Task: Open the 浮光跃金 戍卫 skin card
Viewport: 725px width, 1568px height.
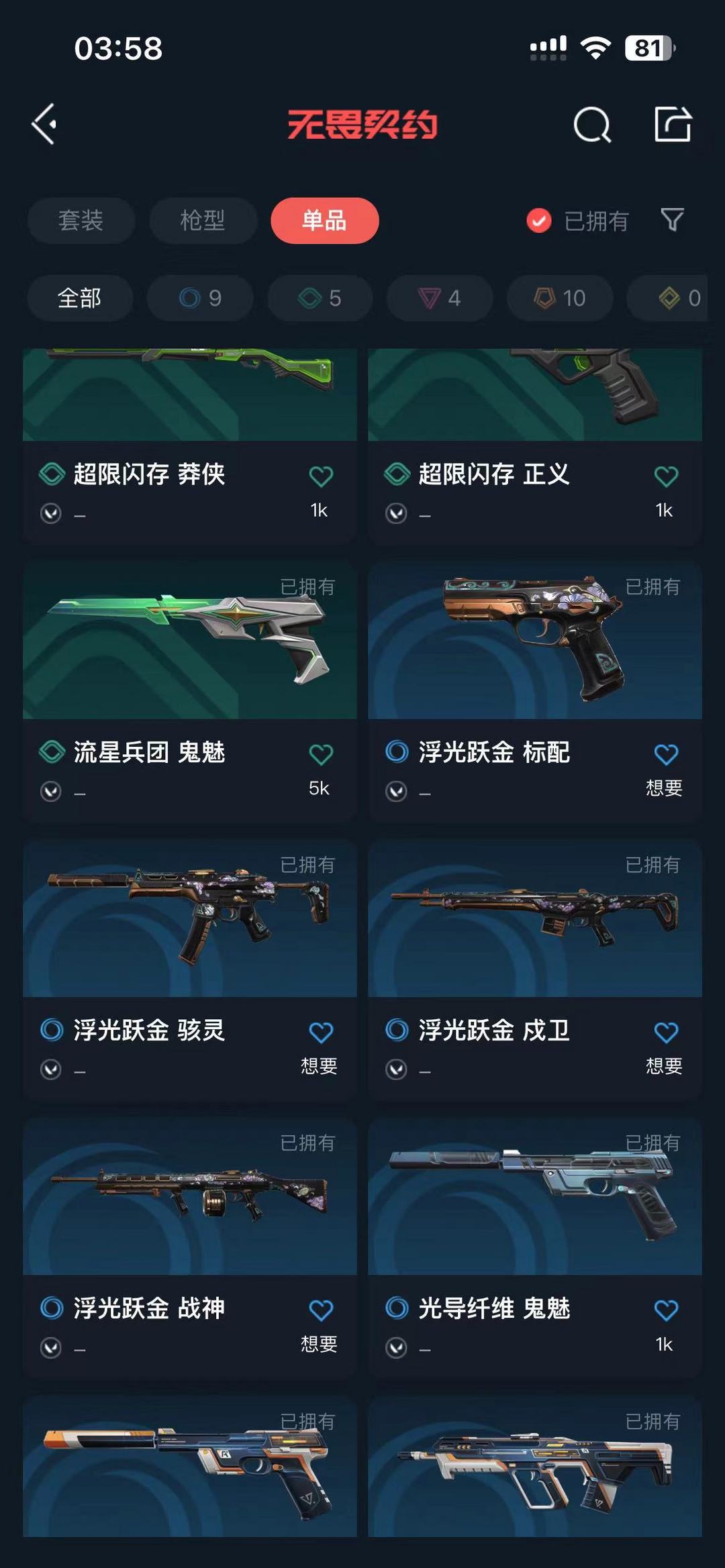Action: tap(535, 970)
